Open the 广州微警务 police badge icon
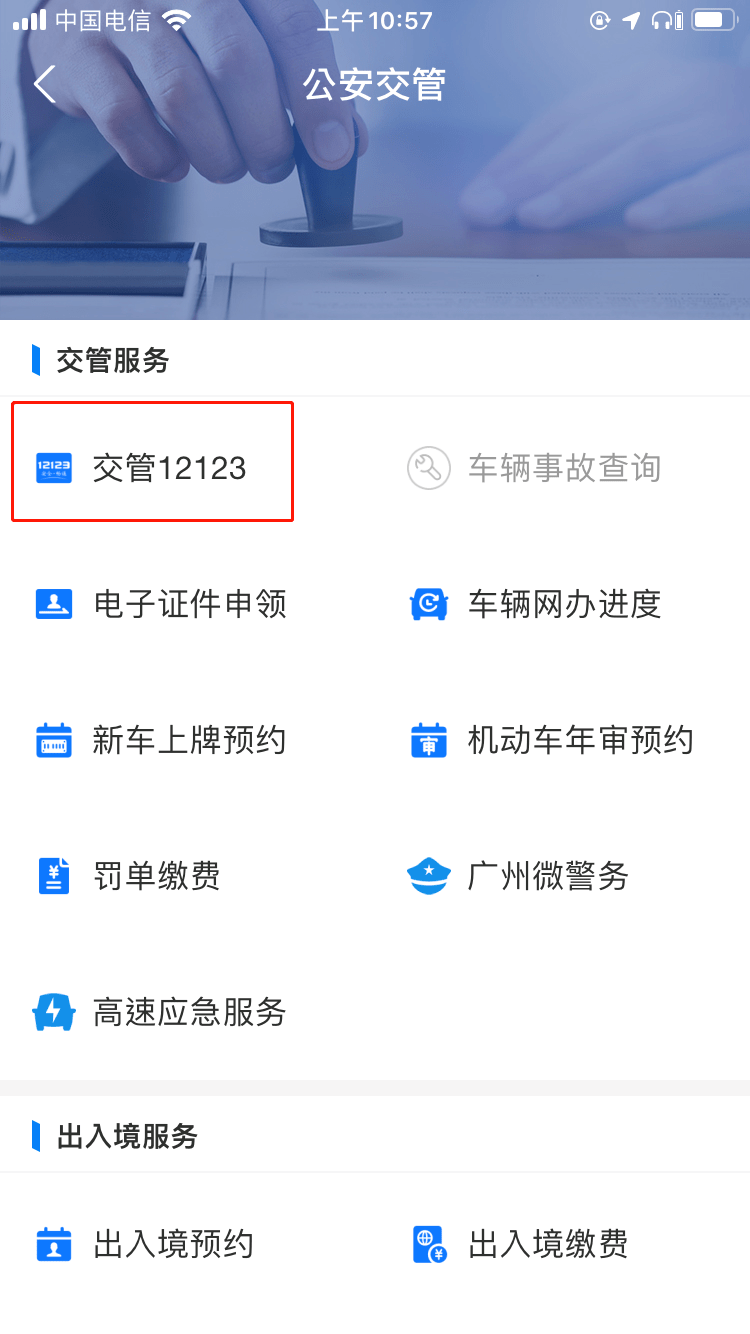The image size is (750, 1334). click(428, 876)
